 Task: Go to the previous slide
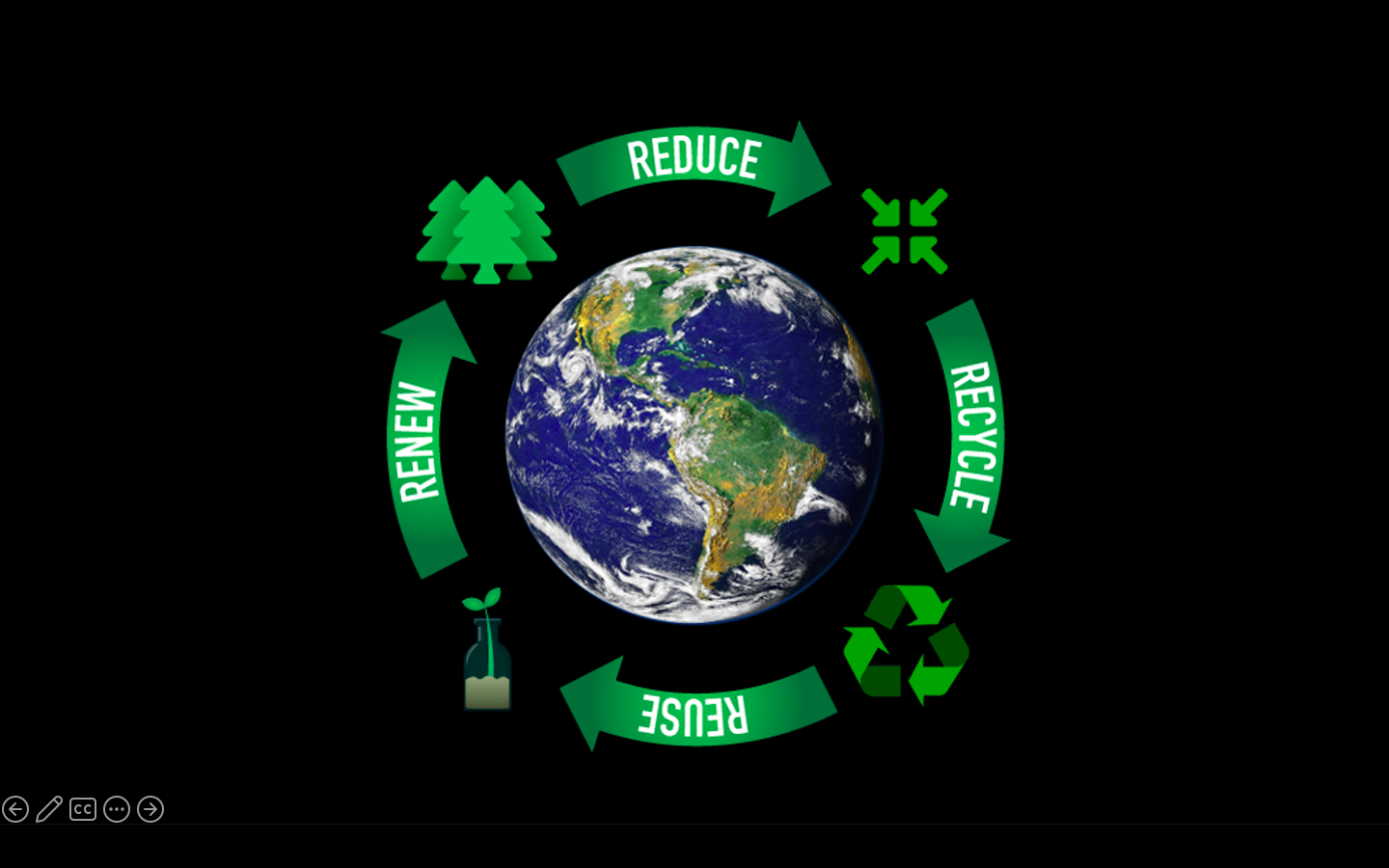coord(15,809)
